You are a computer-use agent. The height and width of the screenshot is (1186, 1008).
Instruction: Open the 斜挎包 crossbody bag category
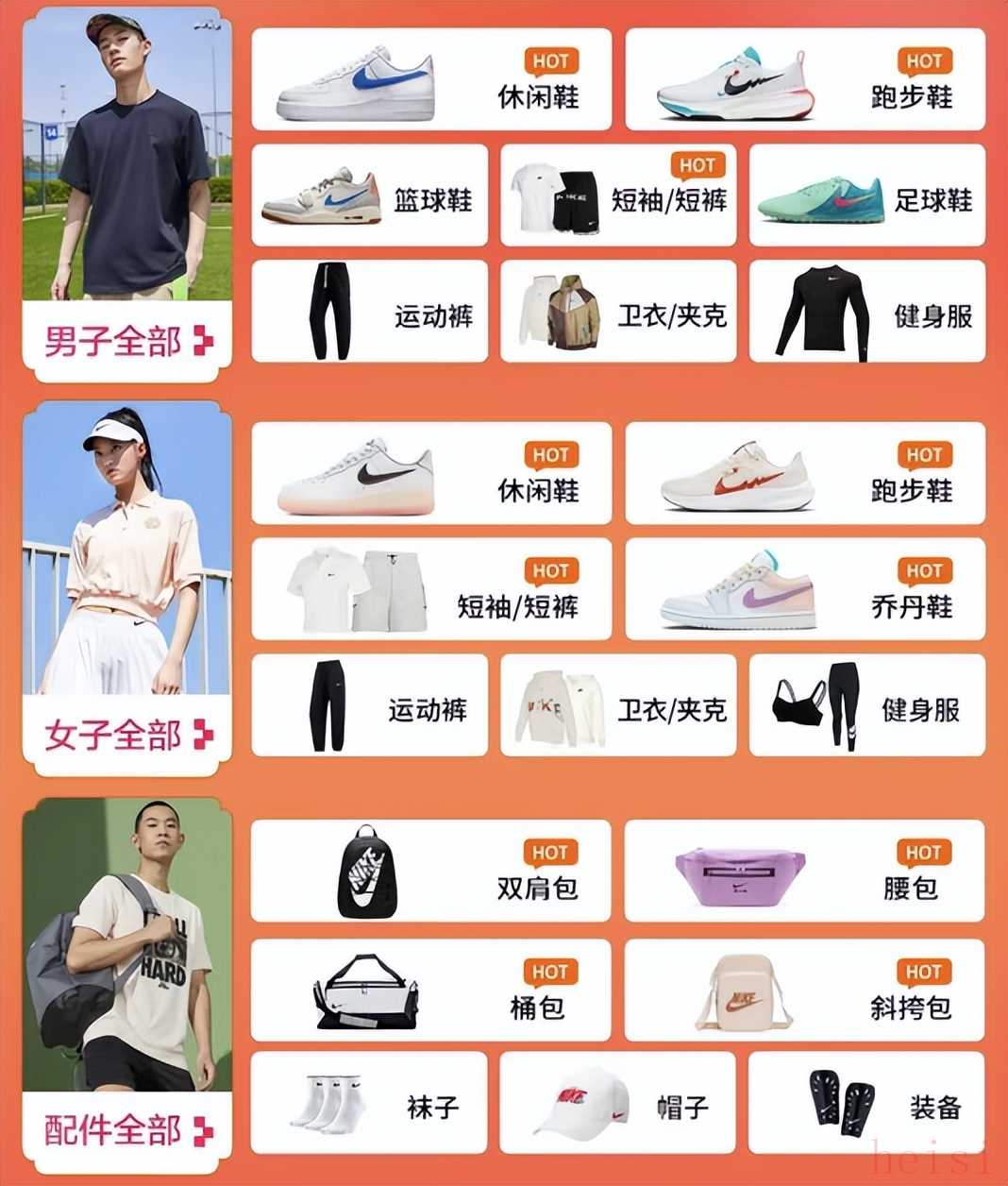click(x=804, y=990)
